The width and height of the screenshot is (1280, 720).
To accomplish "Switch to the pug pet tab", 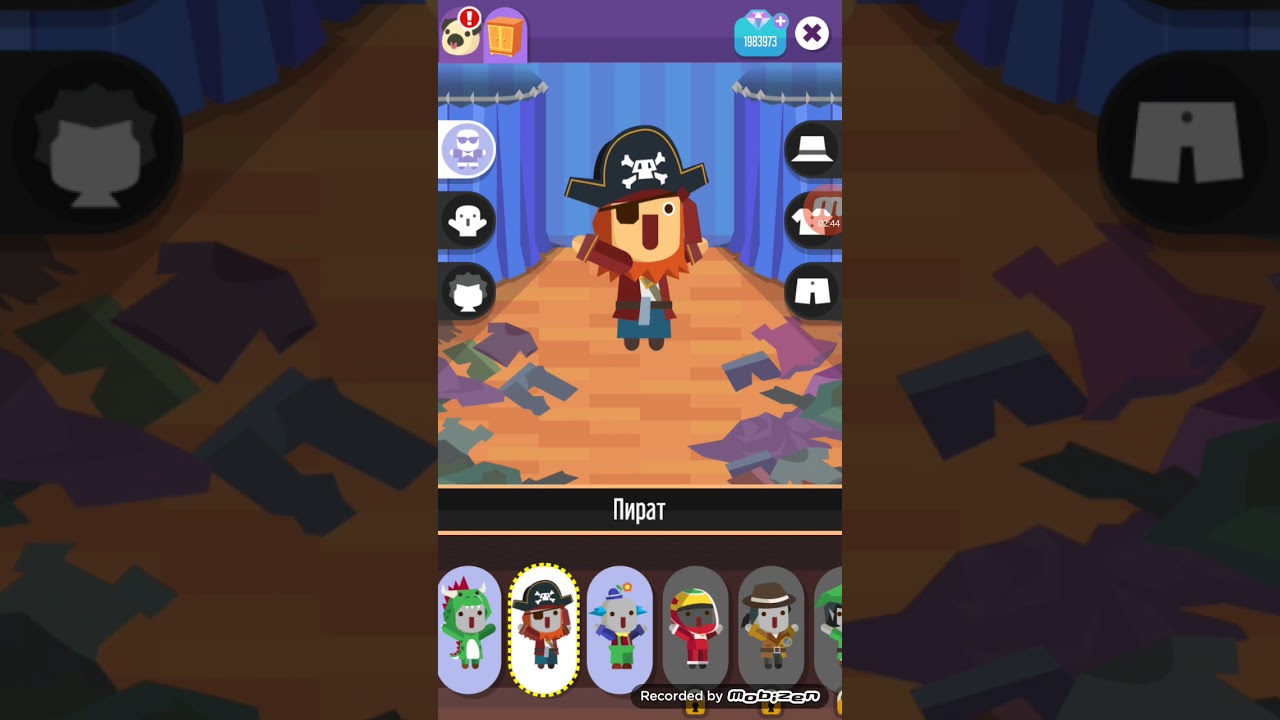I will pos(460,34).
